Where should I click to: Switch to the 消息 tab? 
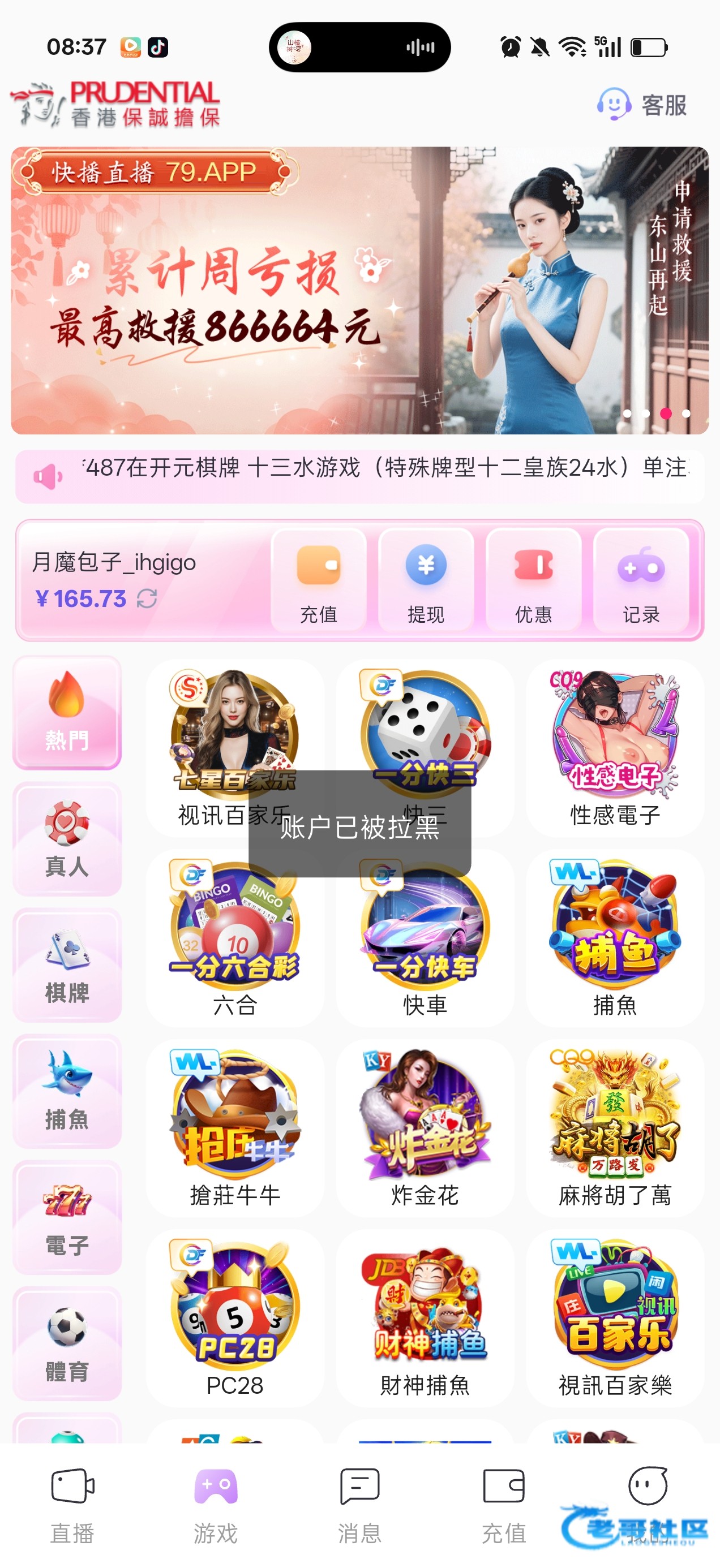click(x=360, y=1506)
